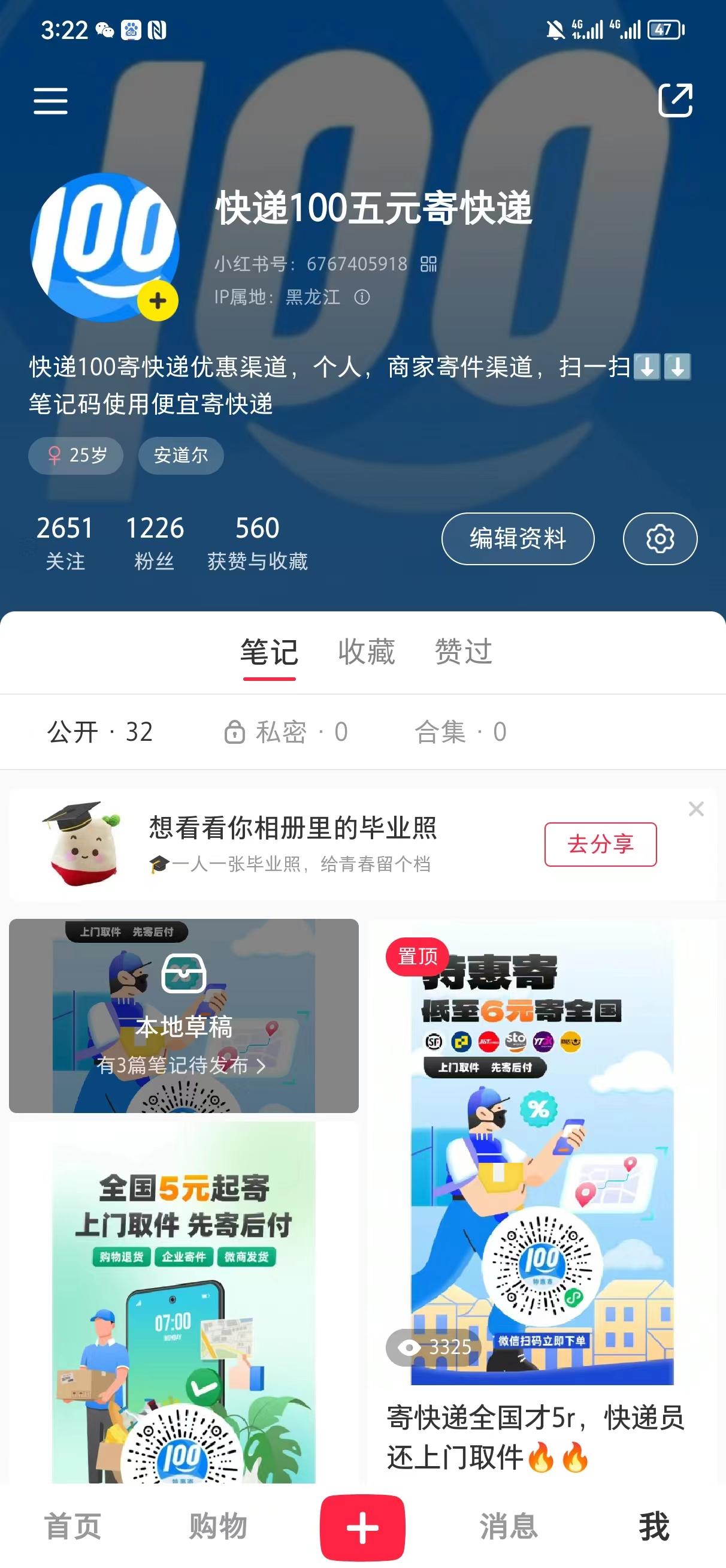Viewport: 726px width, 1568px height.
Task: Dismiss the graduation photo banner
Action: click(x=695, y=809)
